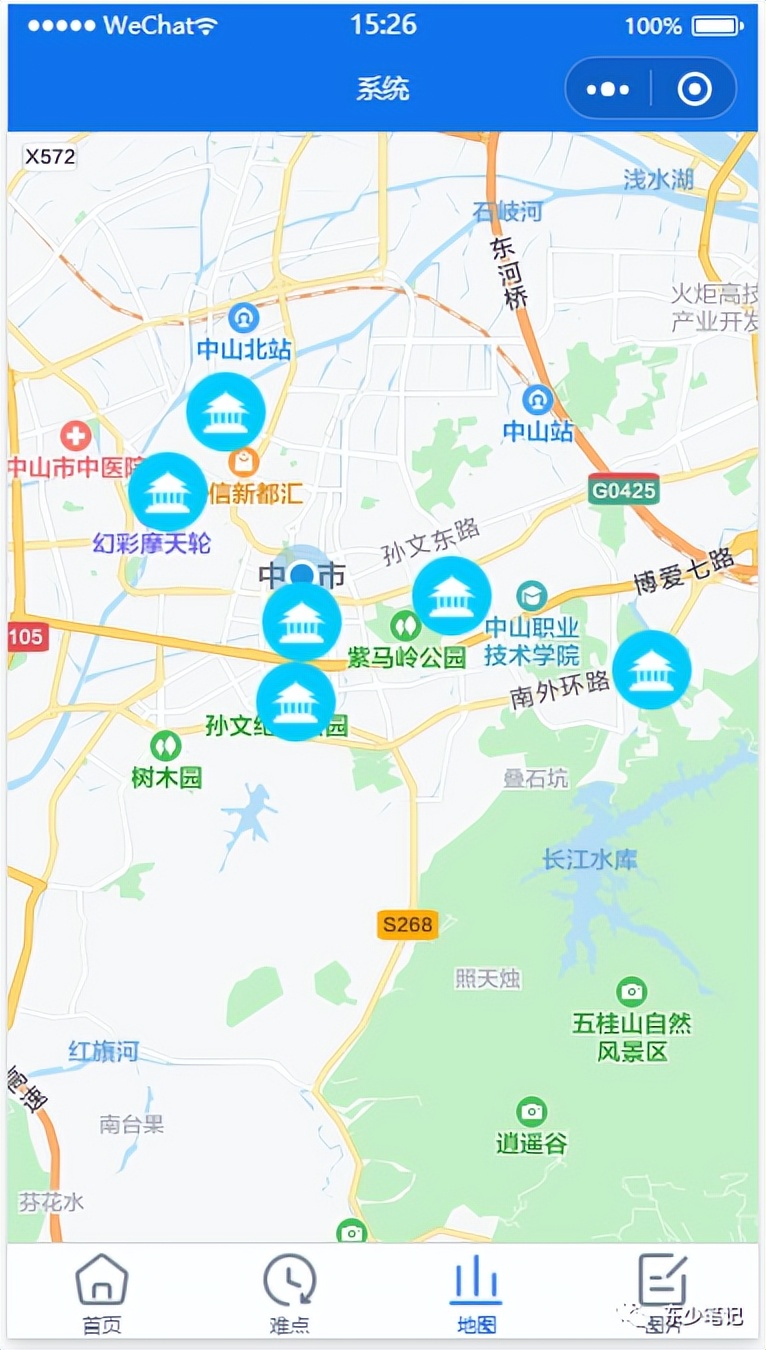Tap the 逍遥谷 scenic spot icon
The image size is (766, 1350).
[531, 1111]
